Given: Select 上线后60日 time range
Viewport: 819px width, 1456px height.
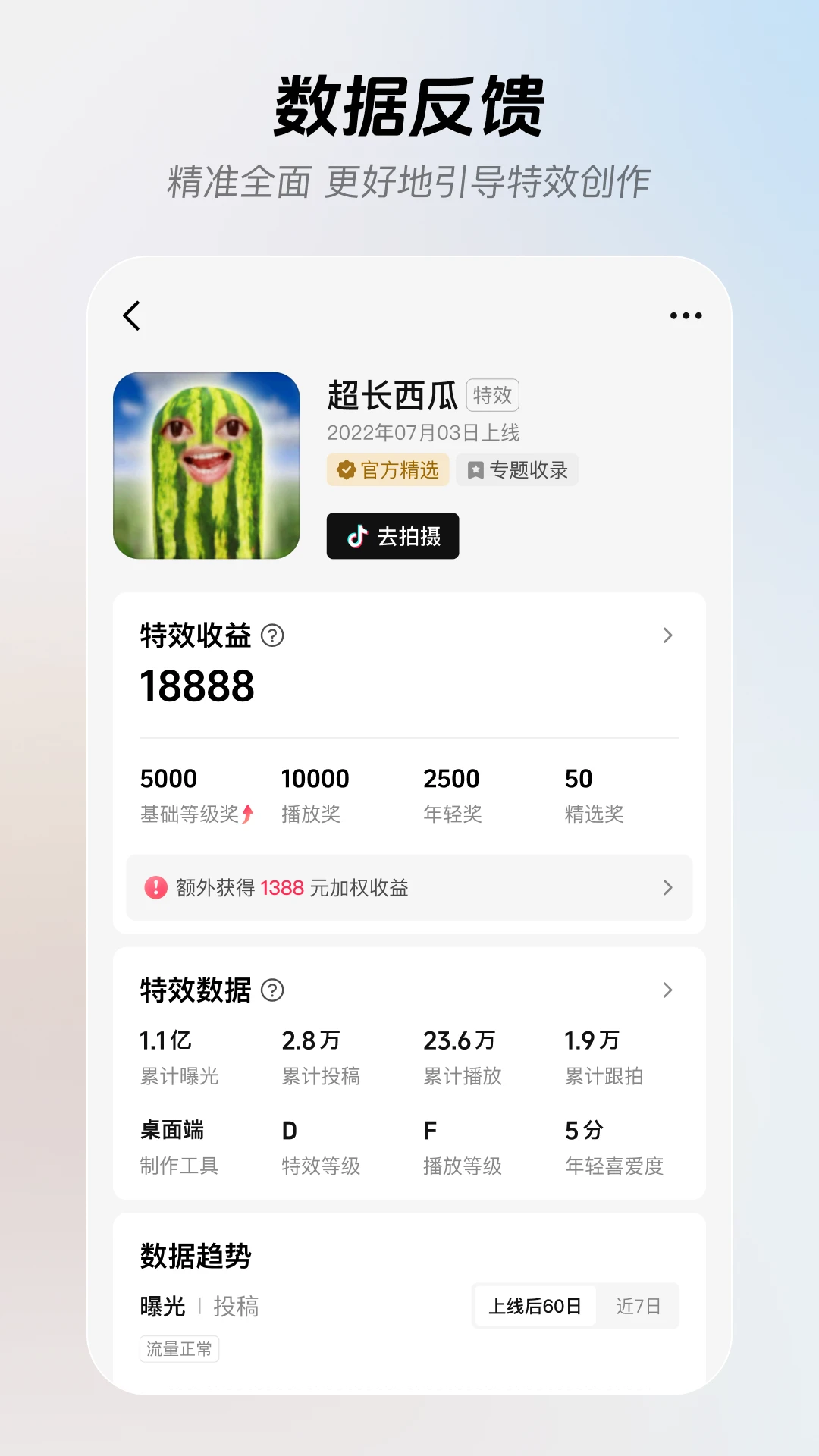Looking at the screenshot, I should [533, 1306].
